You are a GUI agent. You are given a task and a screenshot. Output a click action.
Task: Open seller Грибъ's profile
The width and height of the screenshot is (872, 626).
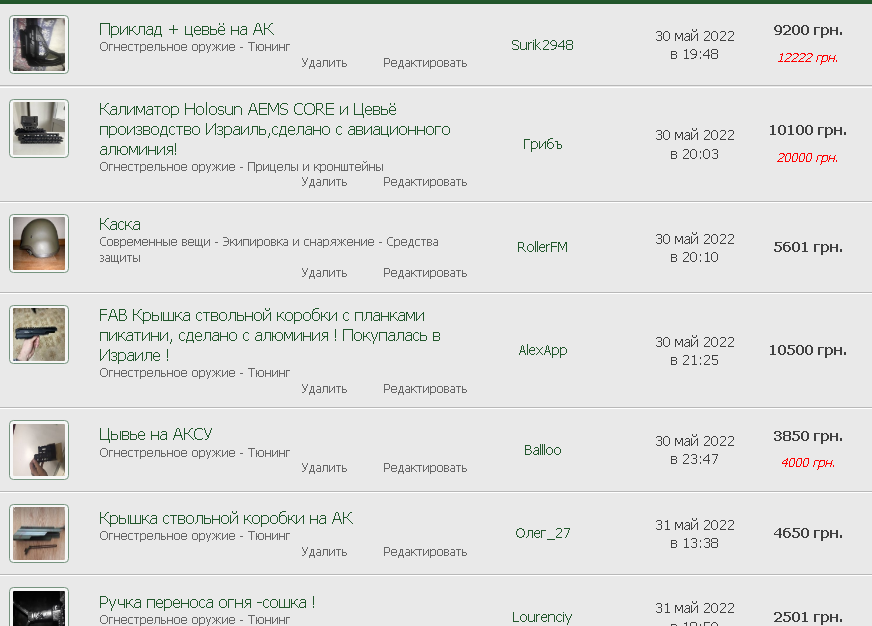(542, 144)
